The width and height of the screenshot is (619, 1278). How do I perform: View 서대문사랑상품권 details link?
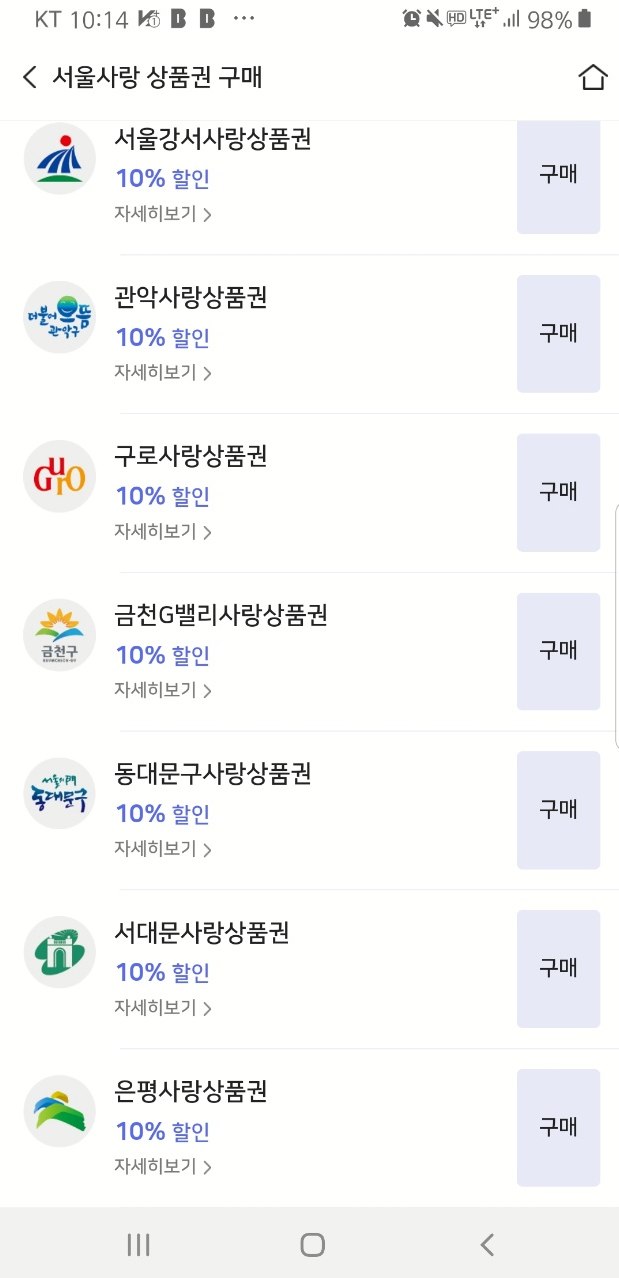tap(162, 1007)
